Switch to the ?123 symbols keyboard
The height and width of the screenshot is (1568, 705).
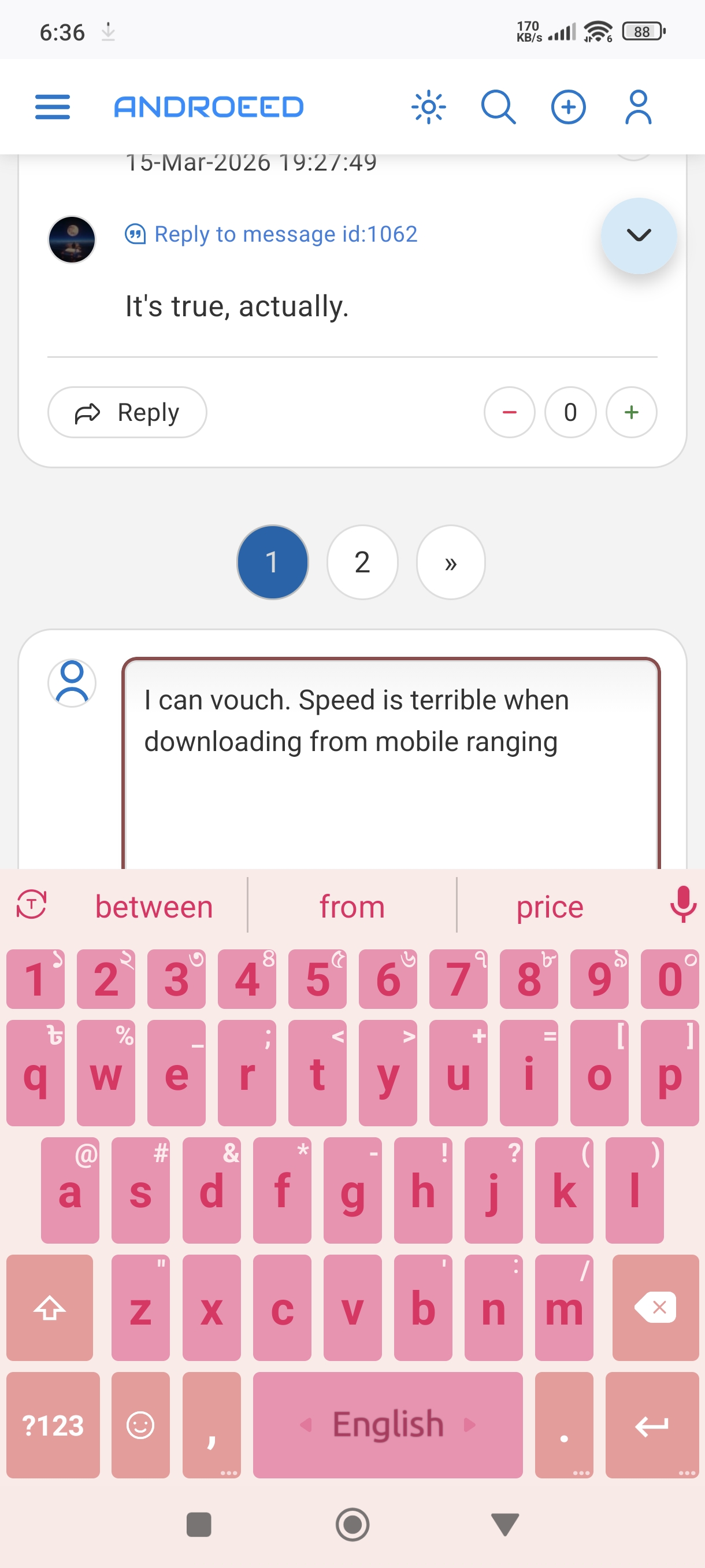[53, 1425]
